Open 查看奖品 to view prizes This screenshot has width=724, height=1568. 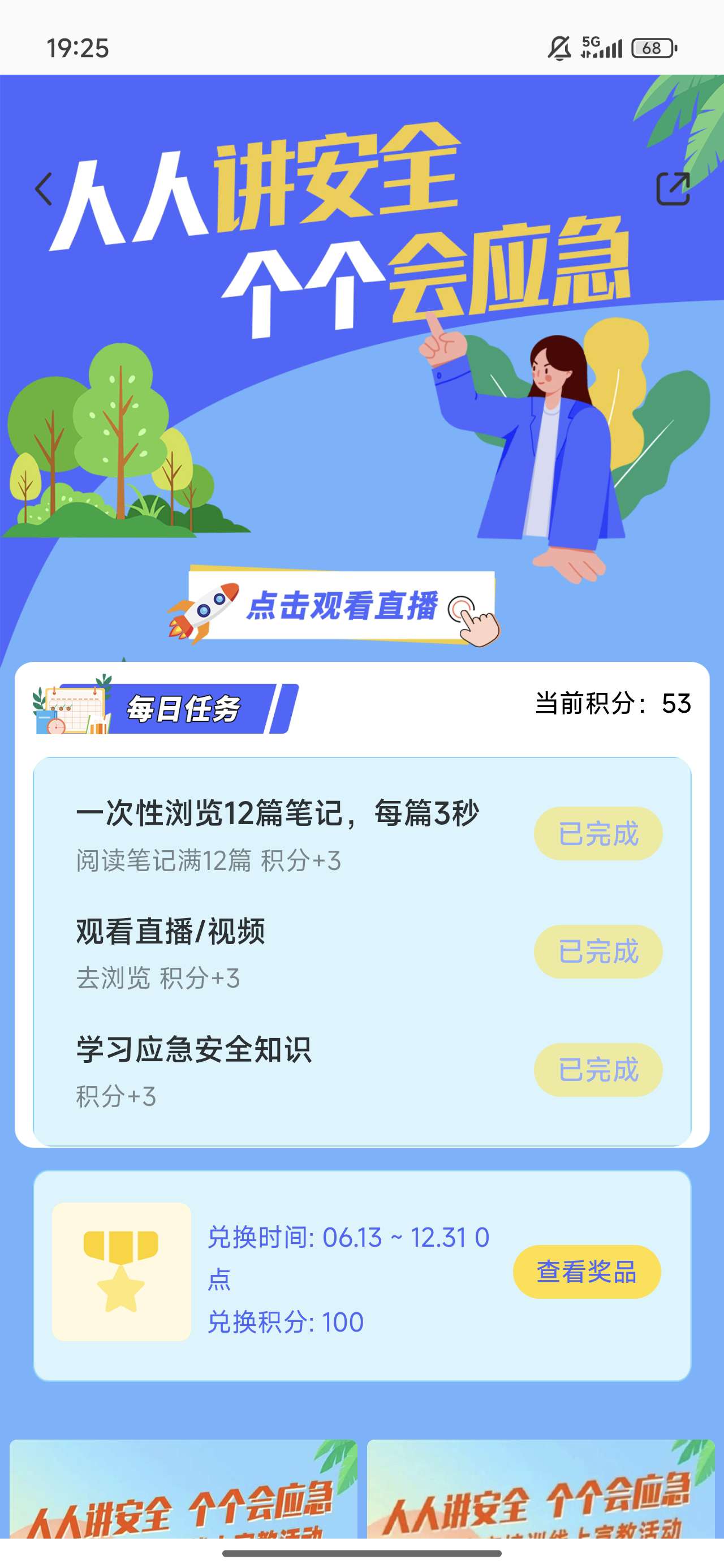(x=587, y=1272)
